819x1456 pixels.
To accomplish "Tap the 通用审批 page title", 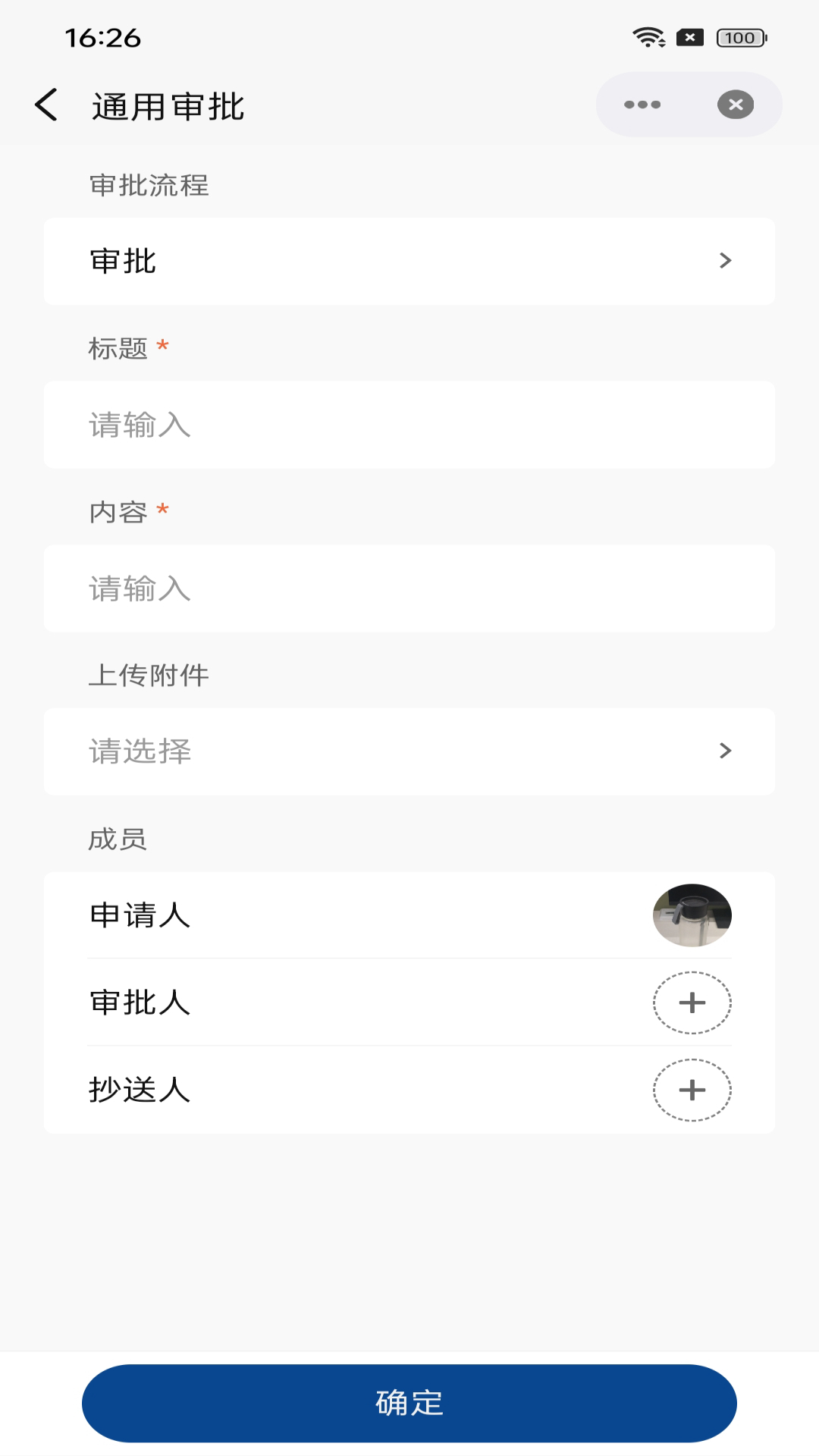I will tap(167, 105).
